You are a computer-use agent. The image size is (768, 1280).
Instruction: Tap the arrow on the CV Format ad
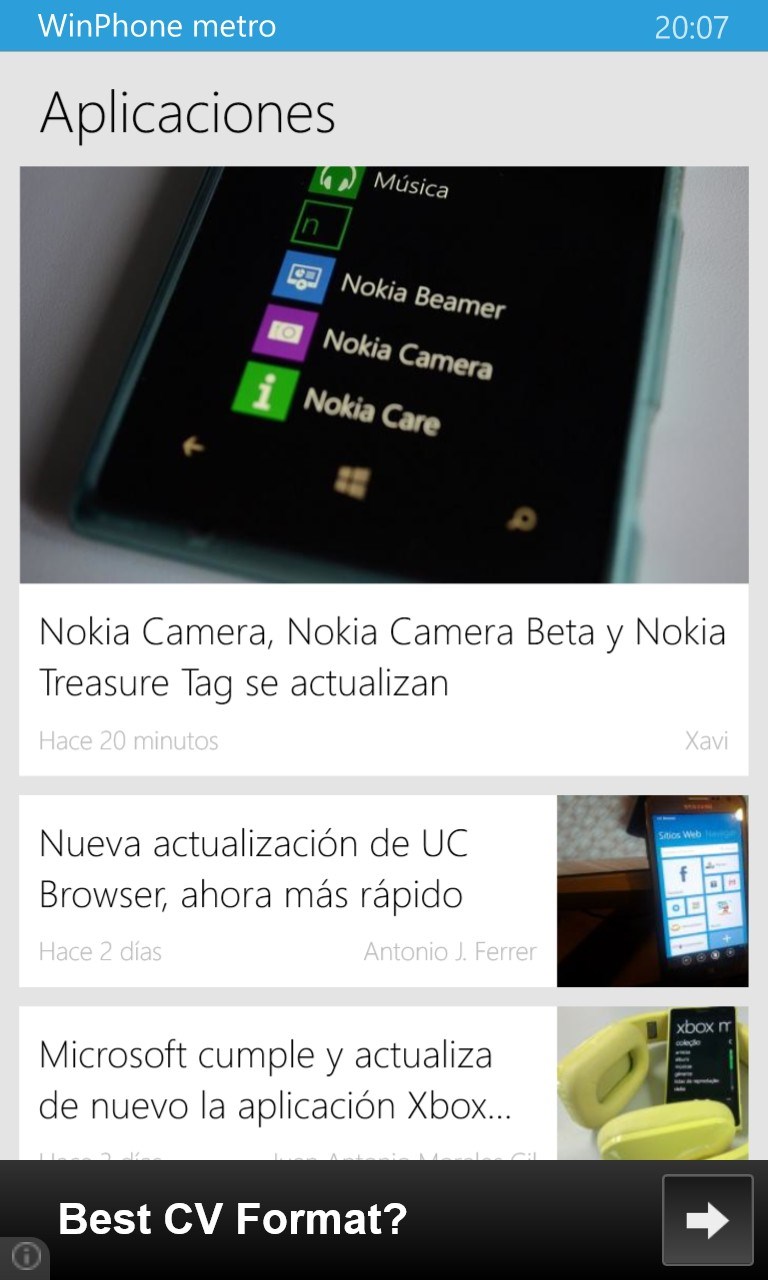click(x=707, y=1219)
